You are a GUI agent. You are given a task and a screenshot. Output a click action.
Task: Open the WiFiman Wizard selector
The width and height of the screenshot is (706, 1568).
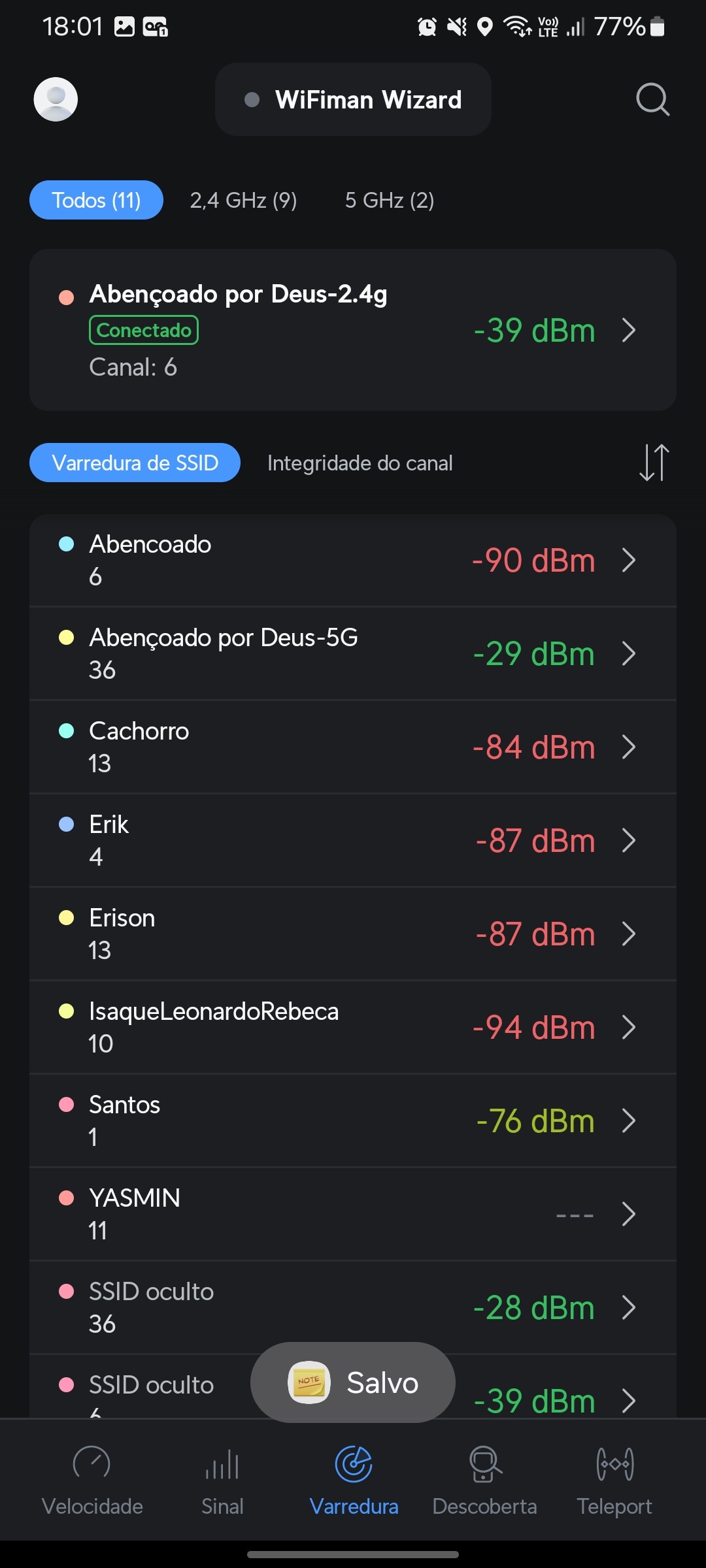[353, 99]
